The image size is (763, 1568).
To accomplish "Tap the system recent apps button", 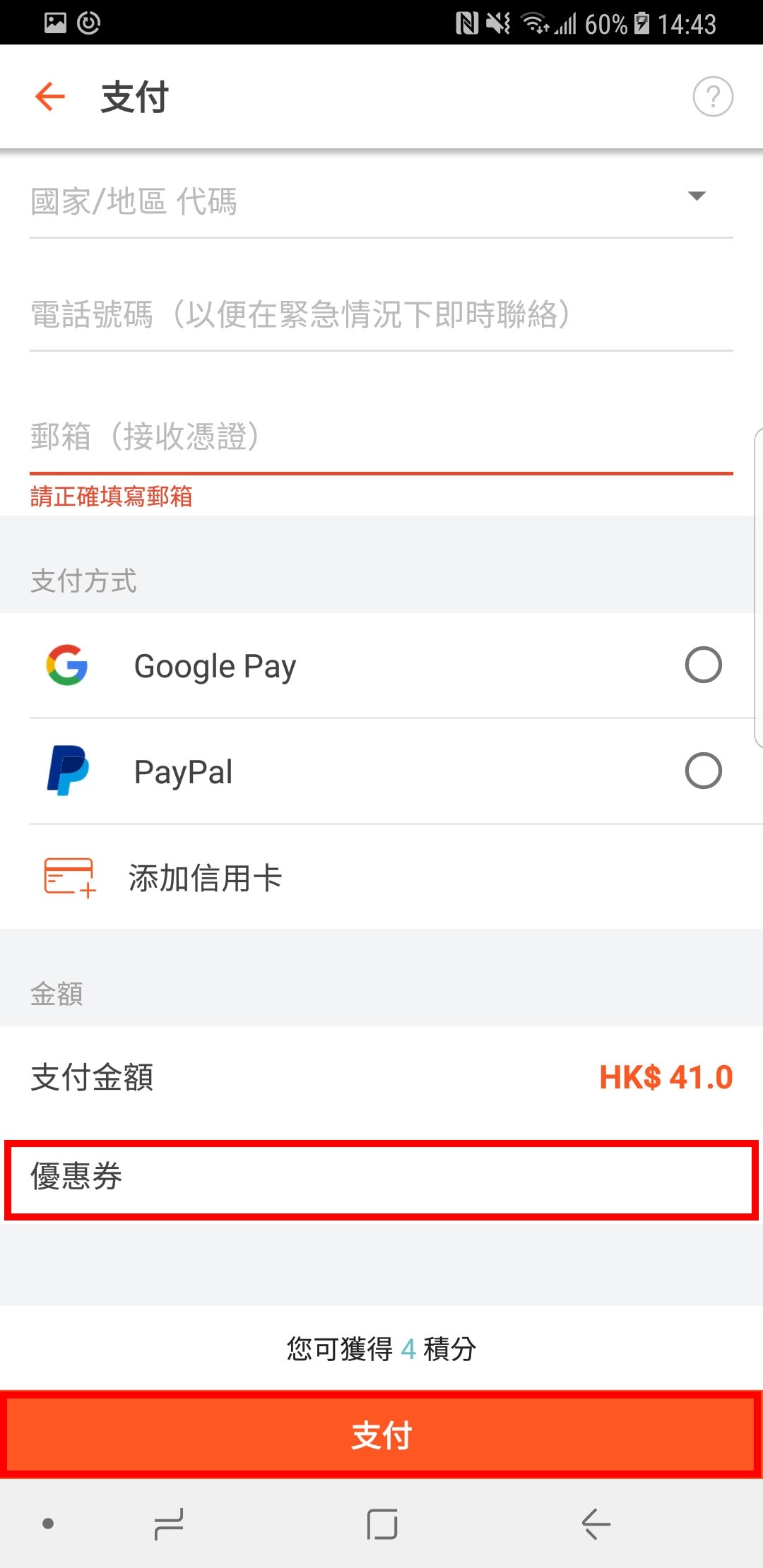I will (x=169, y=1524).
